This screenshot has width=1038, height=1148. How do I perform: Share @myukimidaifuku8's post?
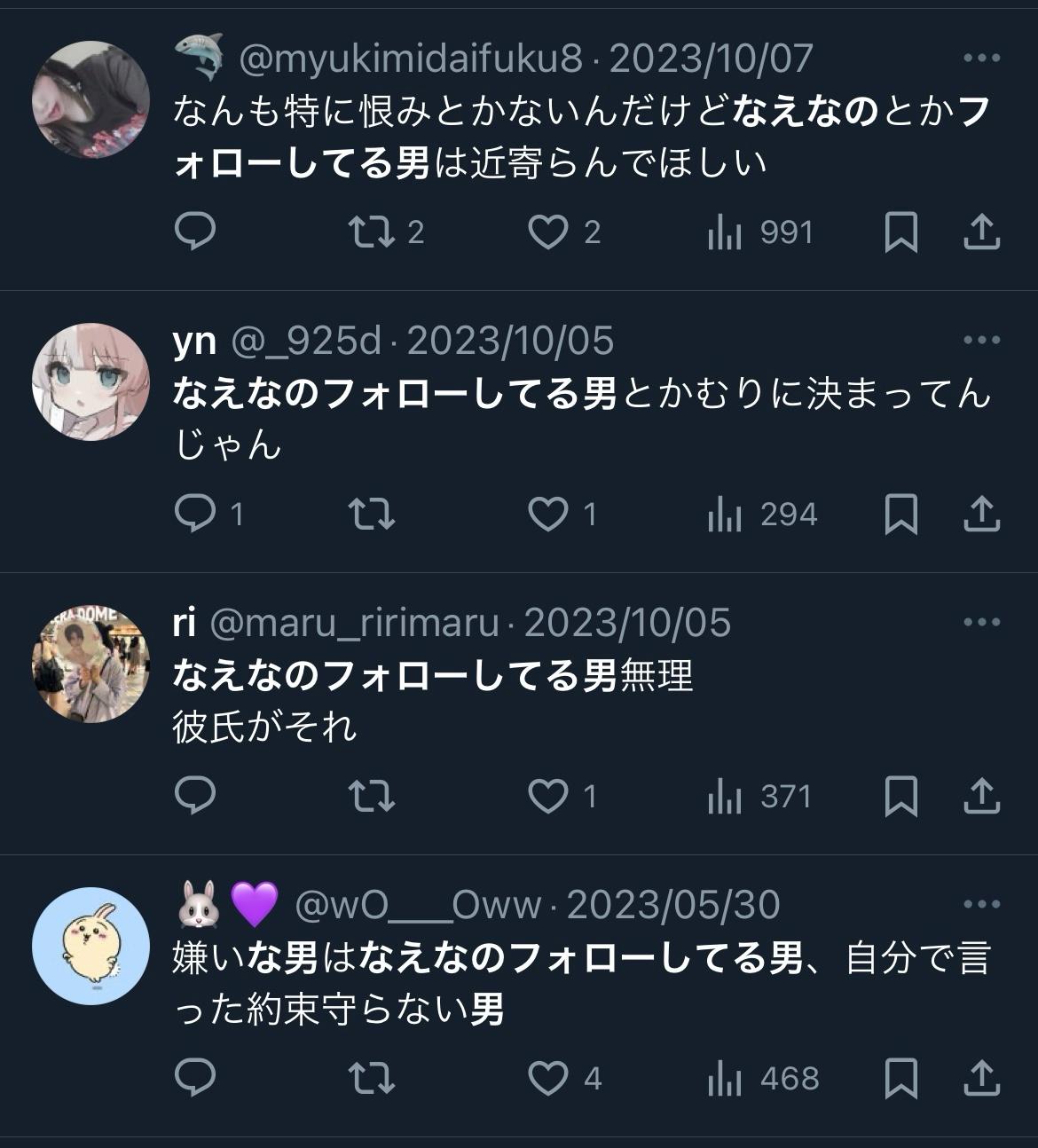click(x=981, y=232)
